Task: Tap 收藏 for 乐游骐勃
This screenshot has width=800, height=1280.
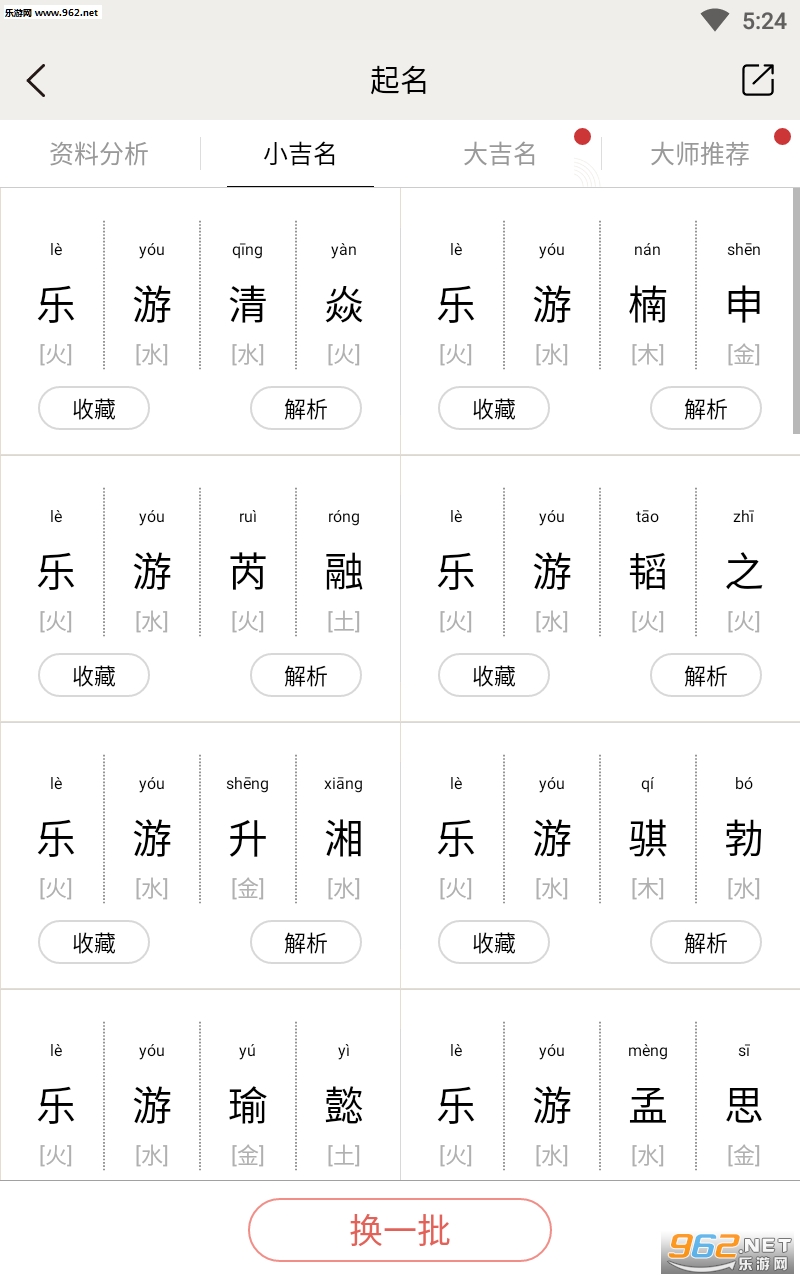Action: (x=494, y=942)
